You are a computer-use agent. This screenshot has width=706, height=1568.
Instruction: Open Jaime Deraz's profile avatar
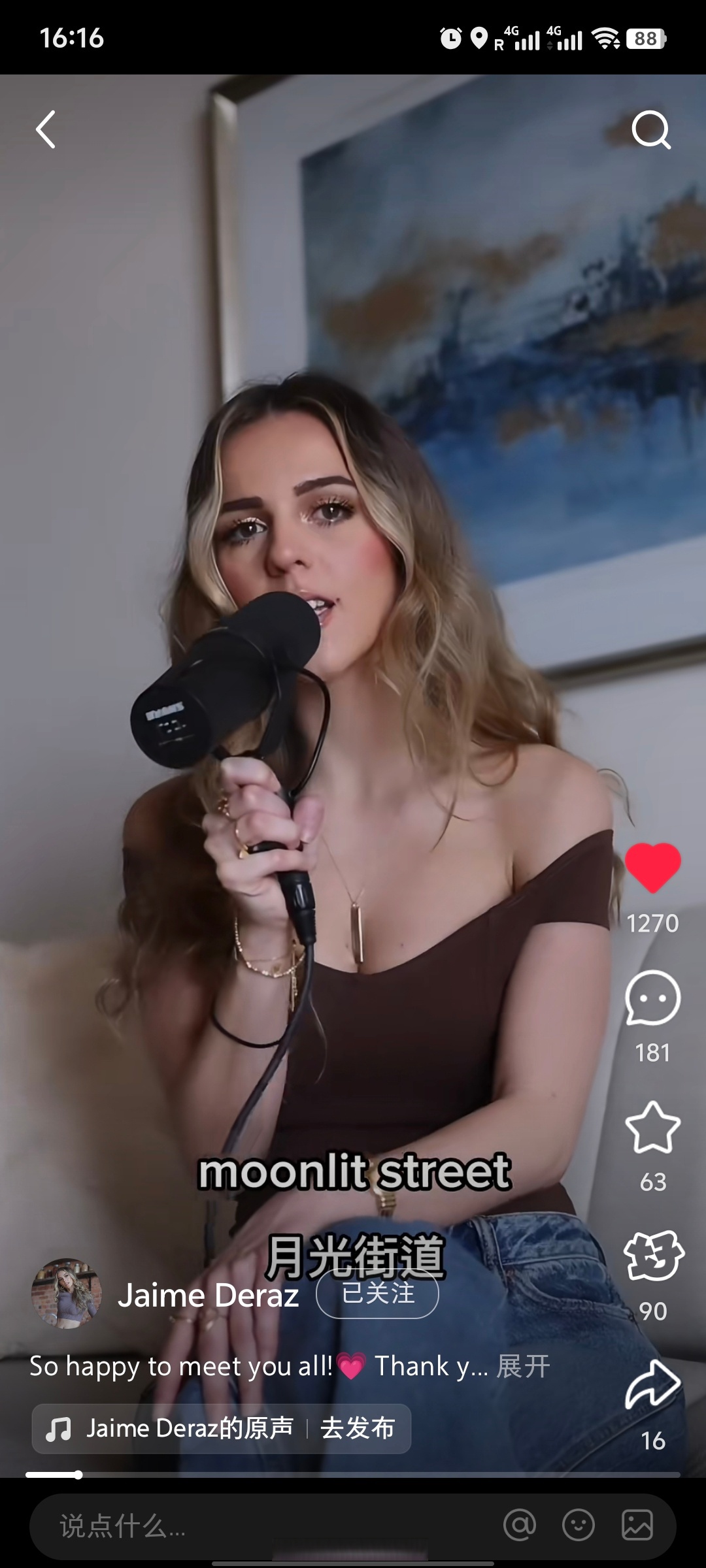pos(66,1294)
